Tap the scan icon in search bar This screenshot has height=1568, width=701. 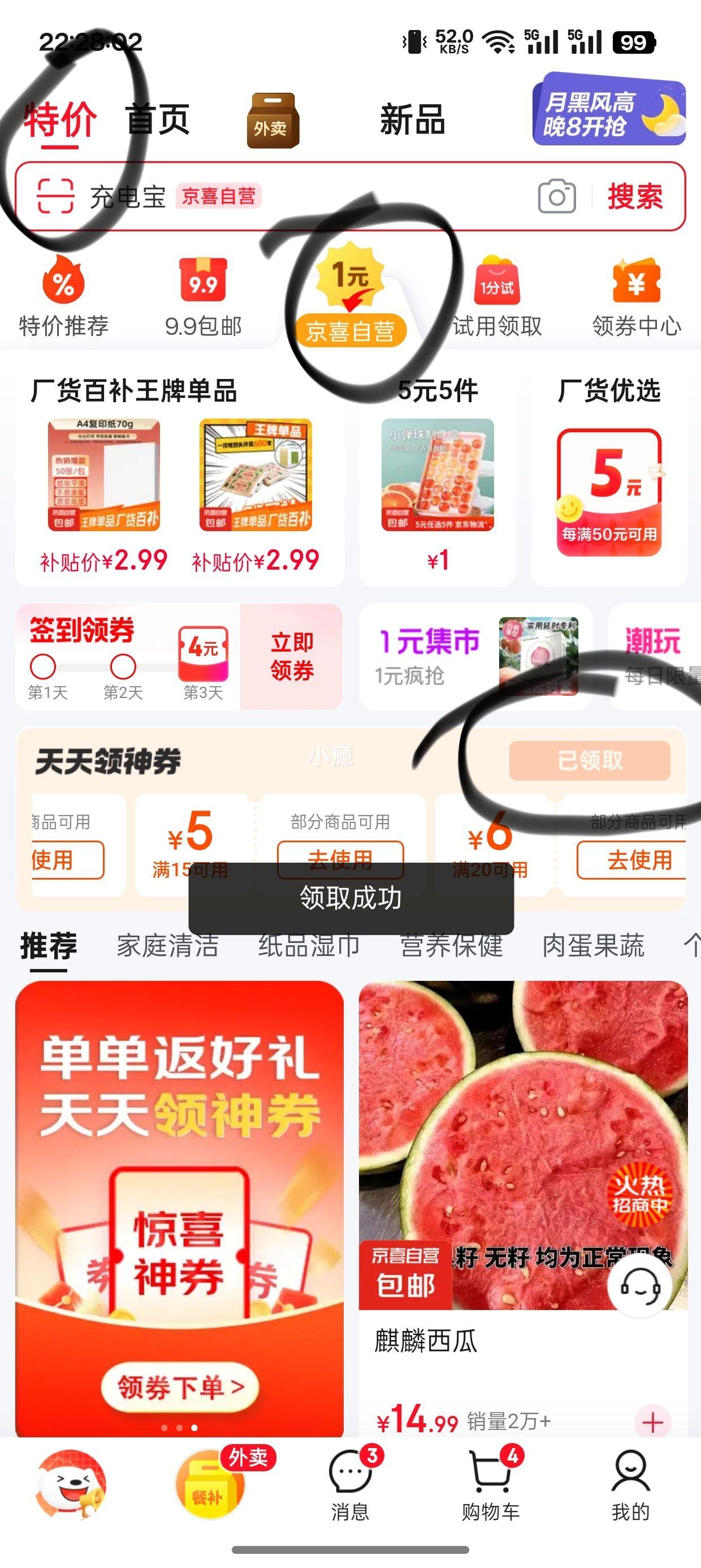pos(55,196)
